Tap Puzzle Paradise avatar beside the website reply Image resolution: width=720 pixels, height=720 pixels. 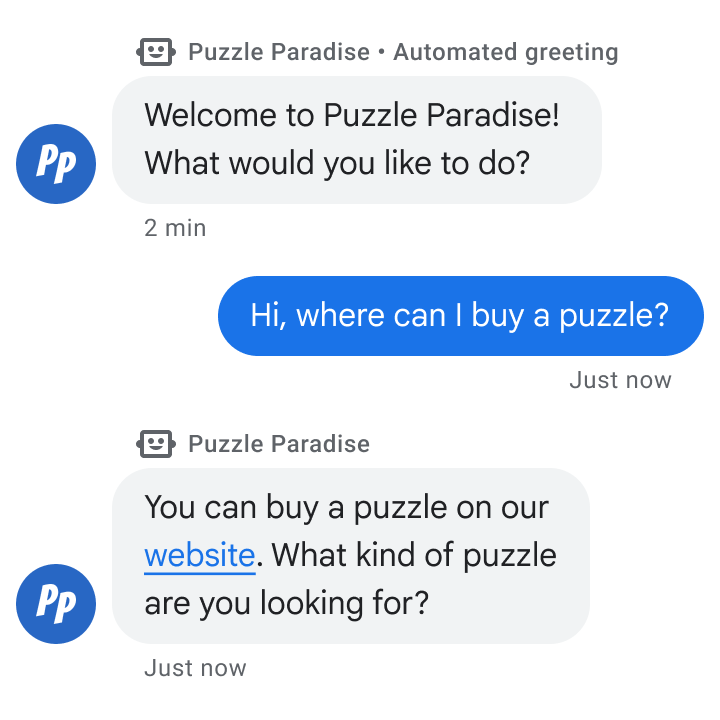point(57,604)
